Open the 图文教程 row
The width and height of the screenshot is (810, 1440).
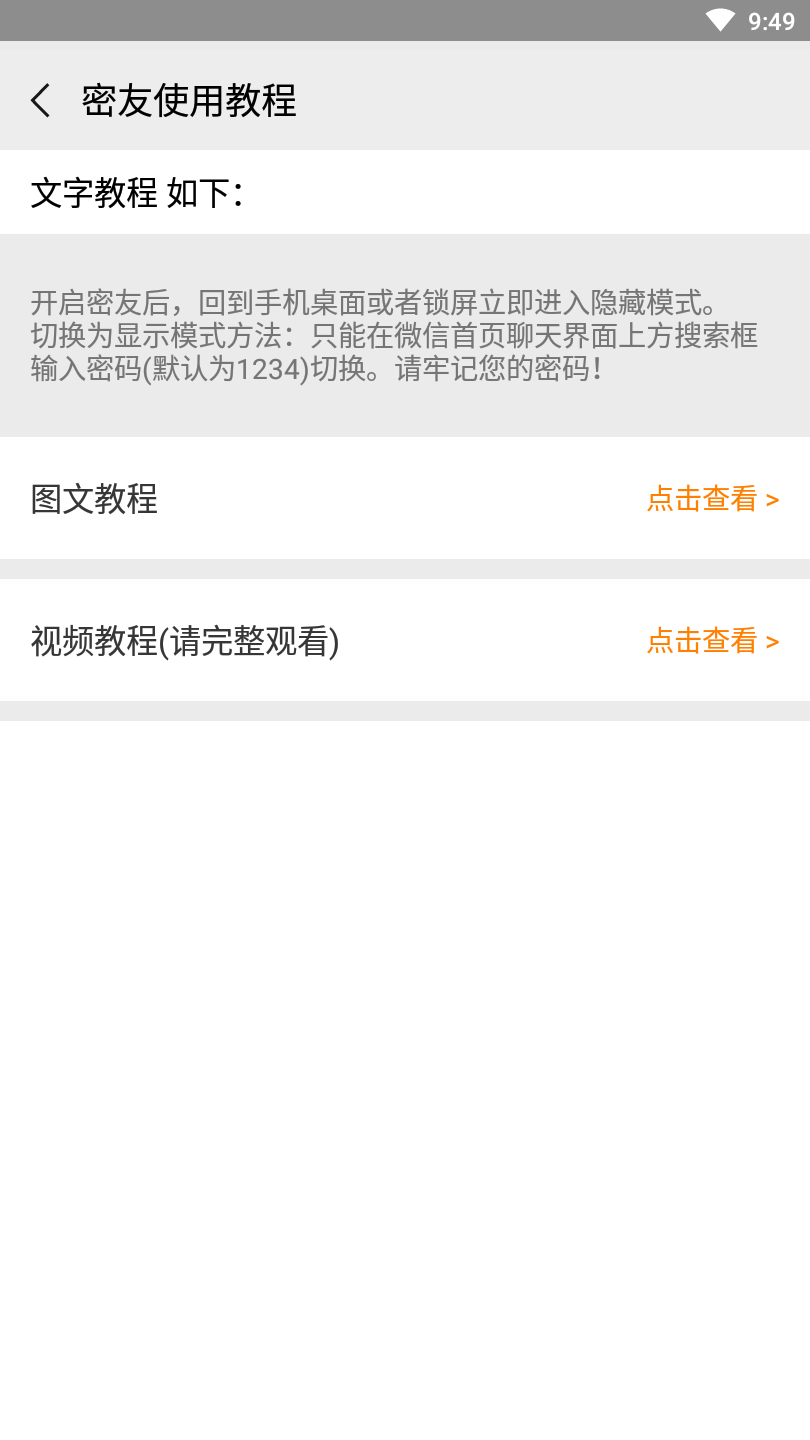(x=405, y=498)
